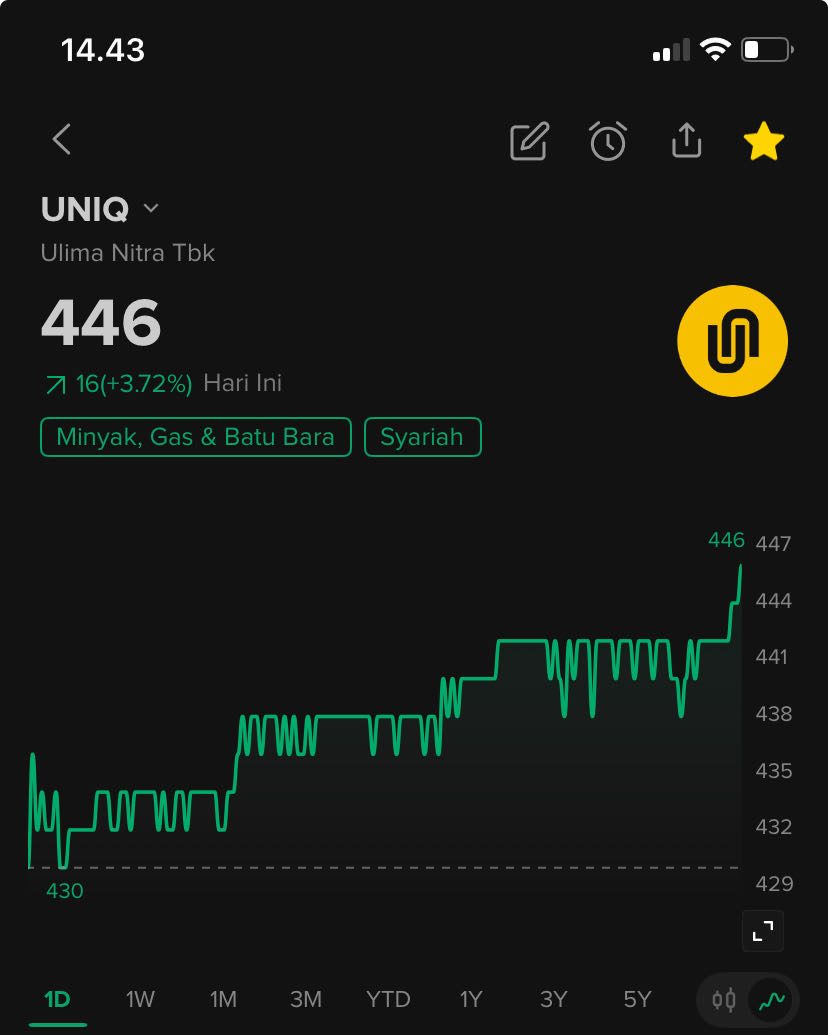This screenshot has width=828, height=1035.
Task: Open the Minyak, Gas & Batu Bara chip
Action: [196, 437]
